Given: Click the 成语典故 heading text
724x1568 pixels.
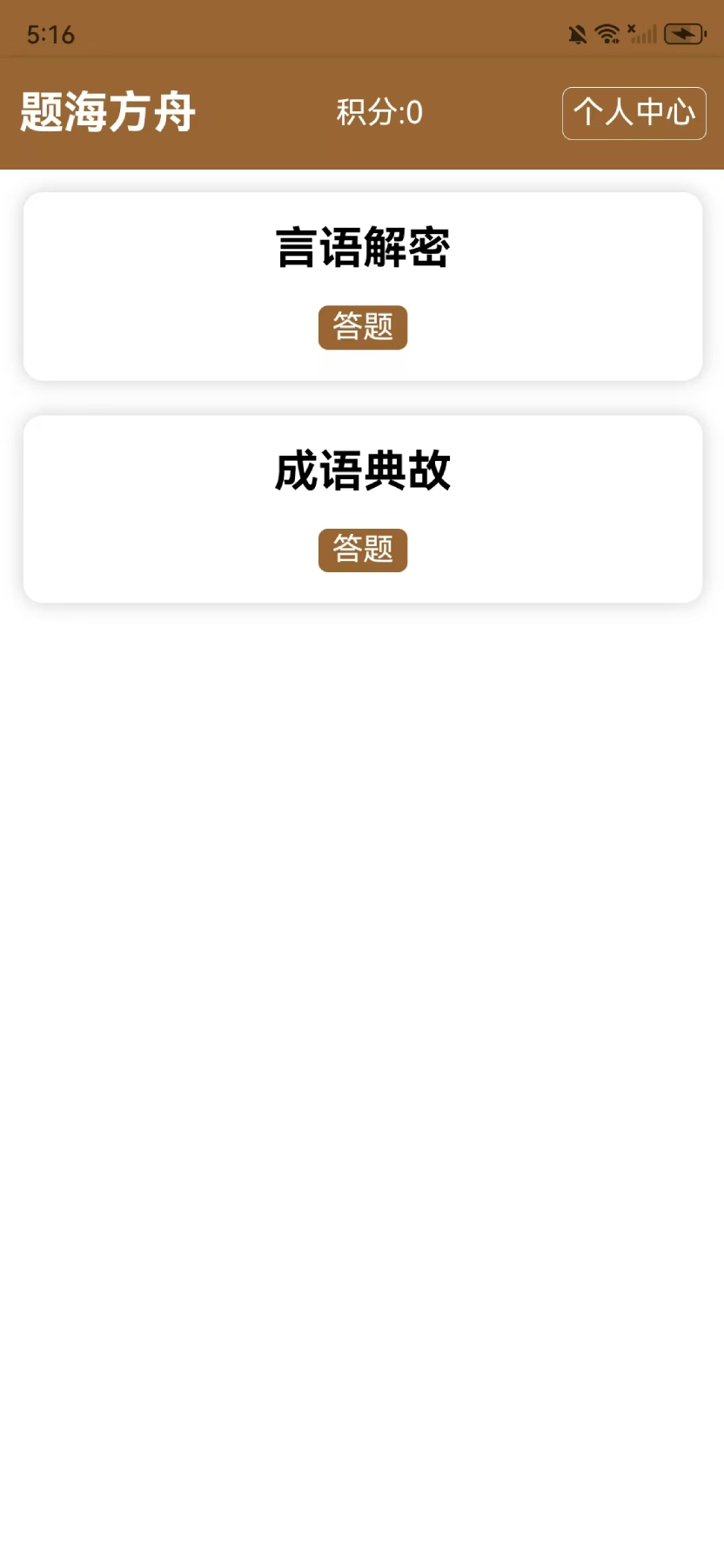Looking at the screenshot, I should tap(362, 470).
